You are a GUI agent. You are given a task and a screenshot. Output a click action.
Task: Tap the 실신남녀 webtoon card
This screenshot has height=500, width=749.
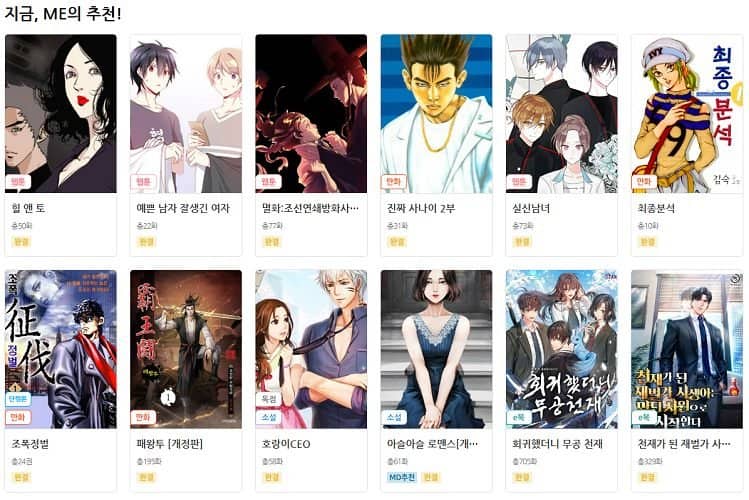click(x=561, y=113)
